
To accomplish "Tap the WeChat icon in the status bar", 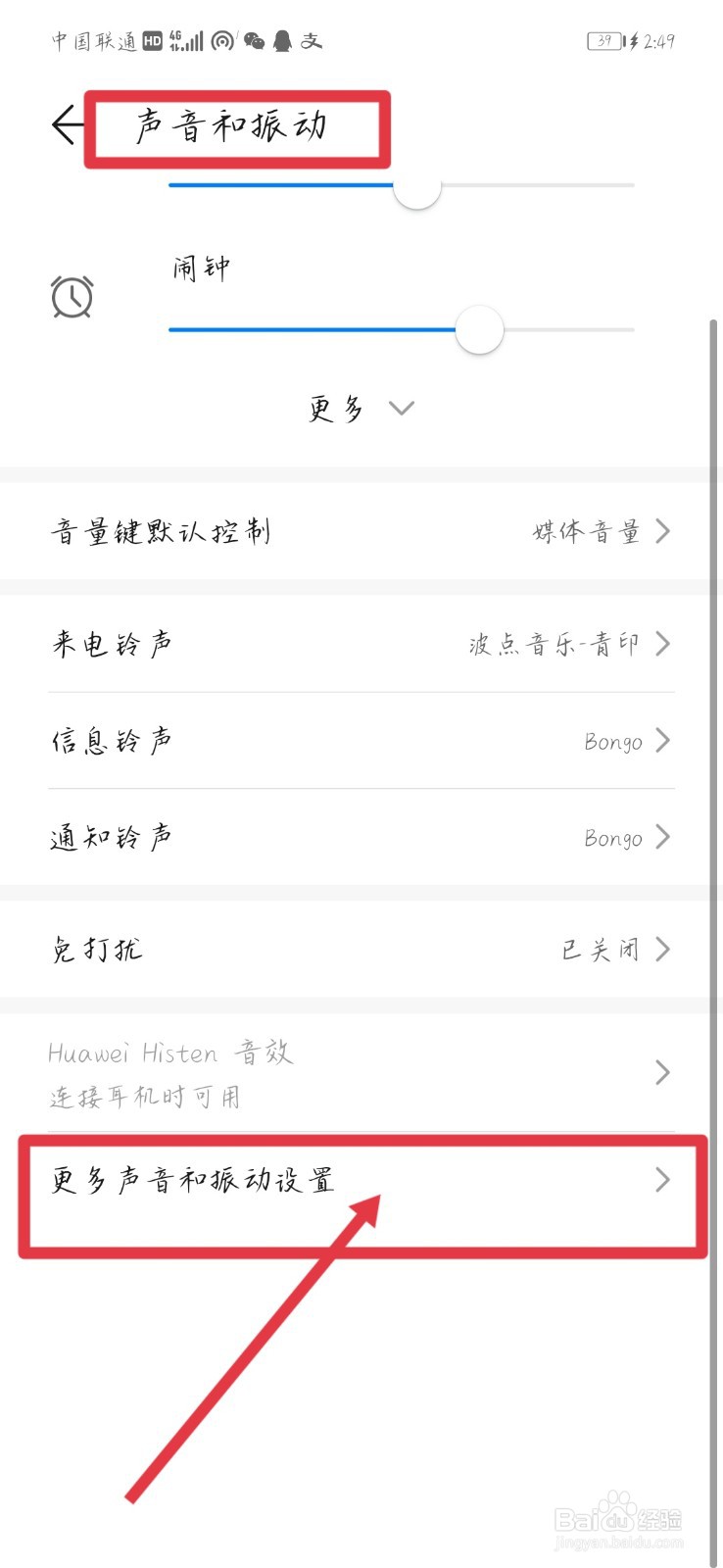I will tap(255, 41).
